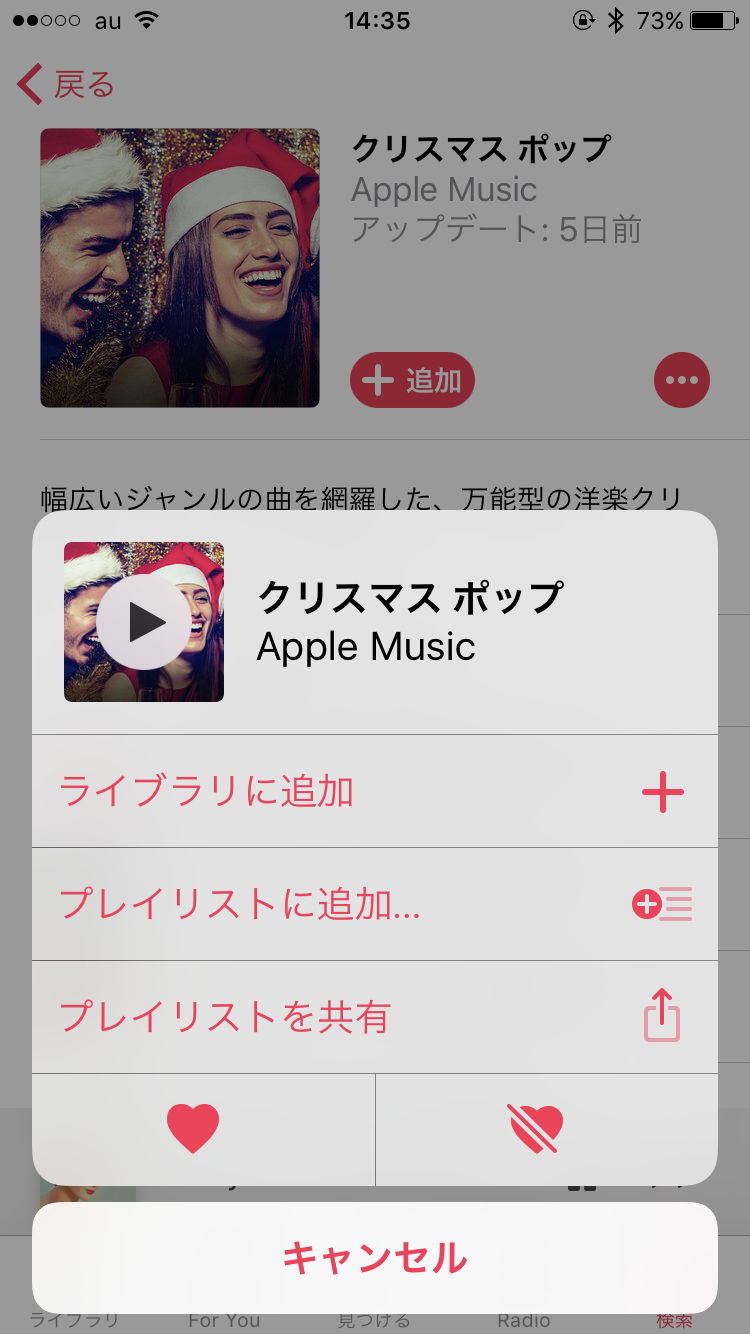This screenshot has height=1334, width=750.
Task: Play the クリスマス ポップ playlist
Action: [x=144, y=622]
